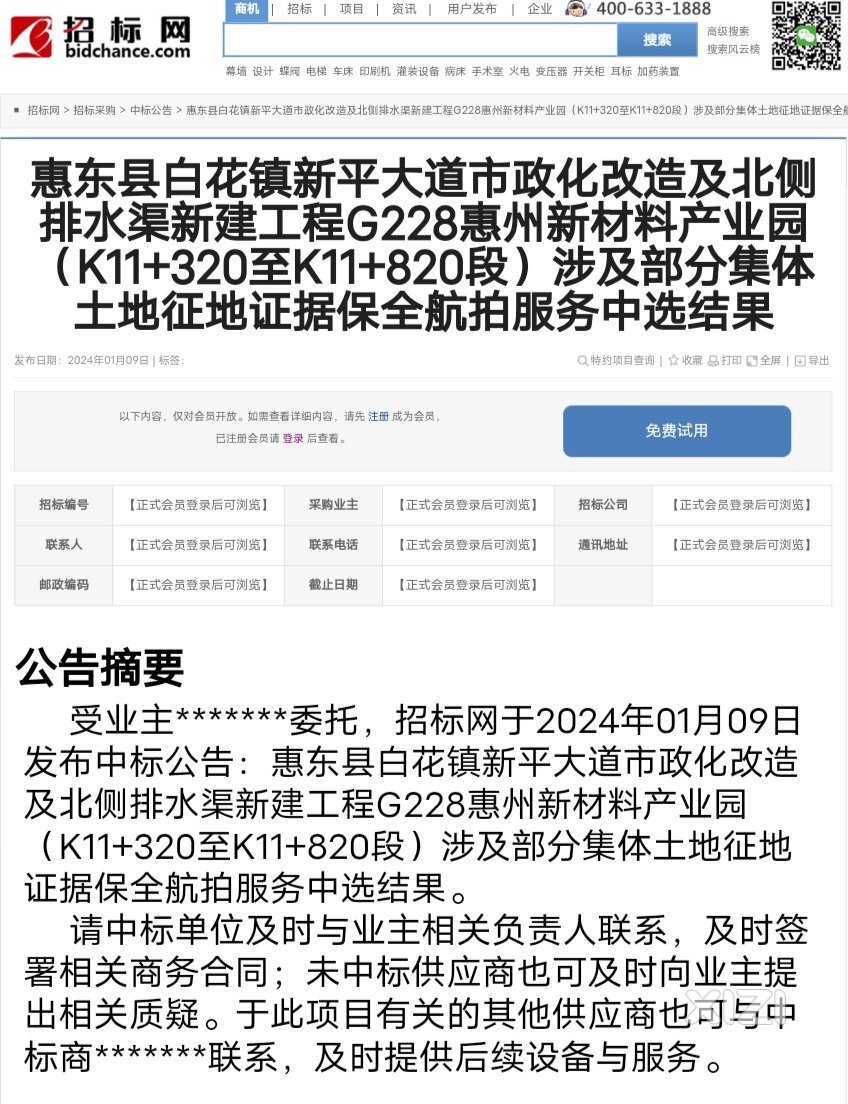
Task: Select the 变压器 hot keyword
Action: (551, 72)
